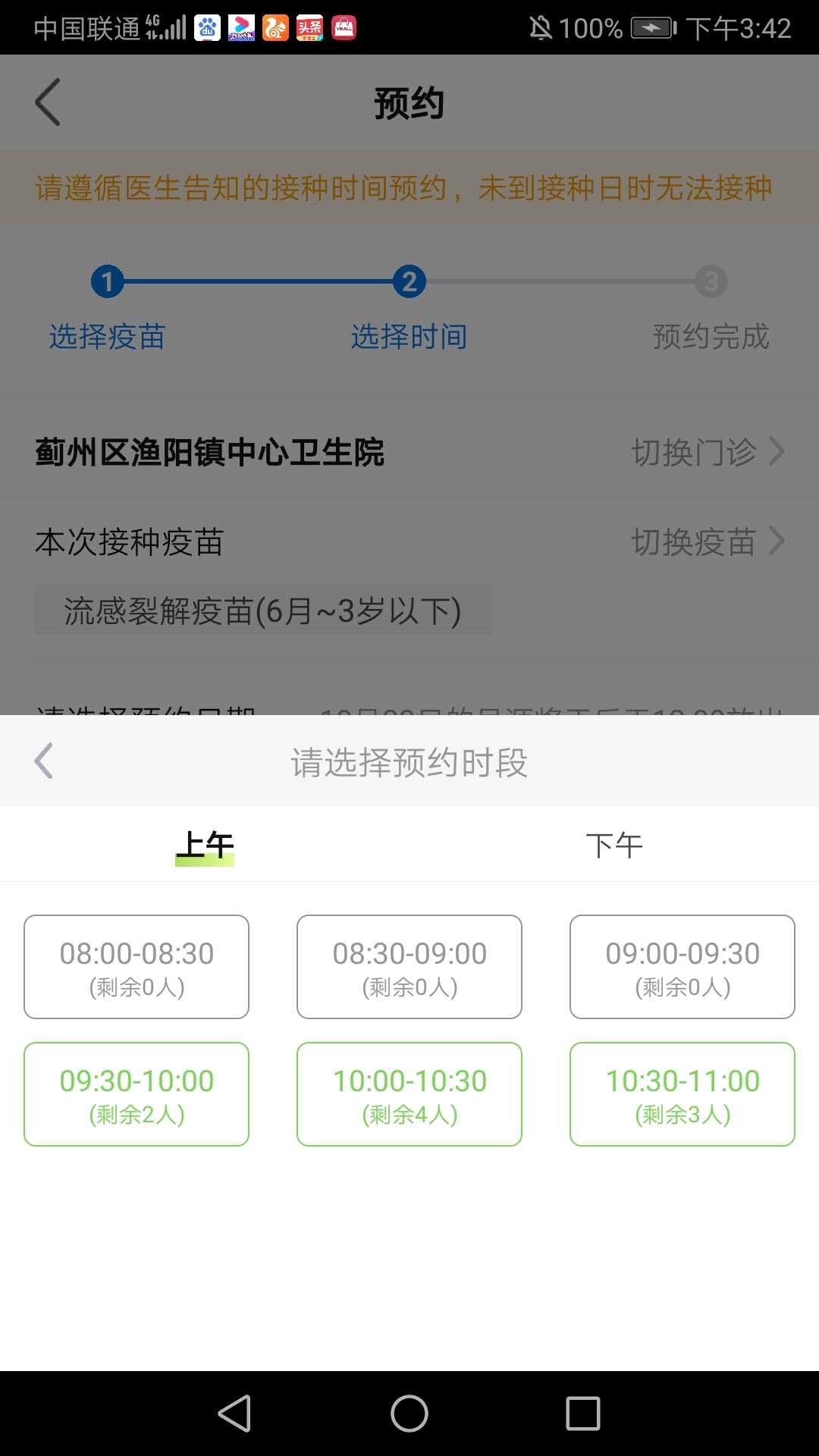
Task: Return to the phone home screen
Action: (x=409, y=1414)
